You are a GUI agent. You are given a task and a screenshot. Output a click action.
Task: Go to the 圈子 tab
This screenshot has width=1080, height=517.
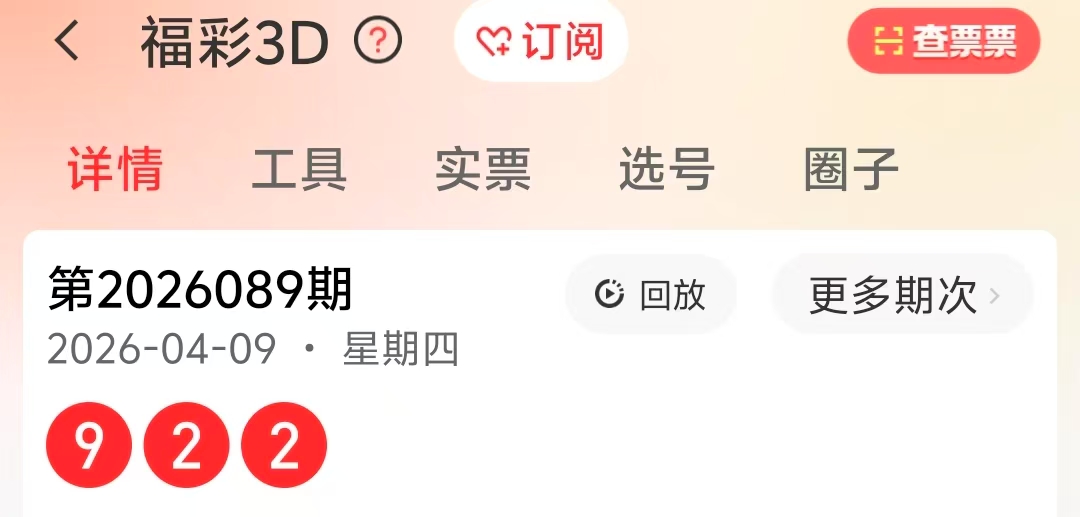(851, 169)
